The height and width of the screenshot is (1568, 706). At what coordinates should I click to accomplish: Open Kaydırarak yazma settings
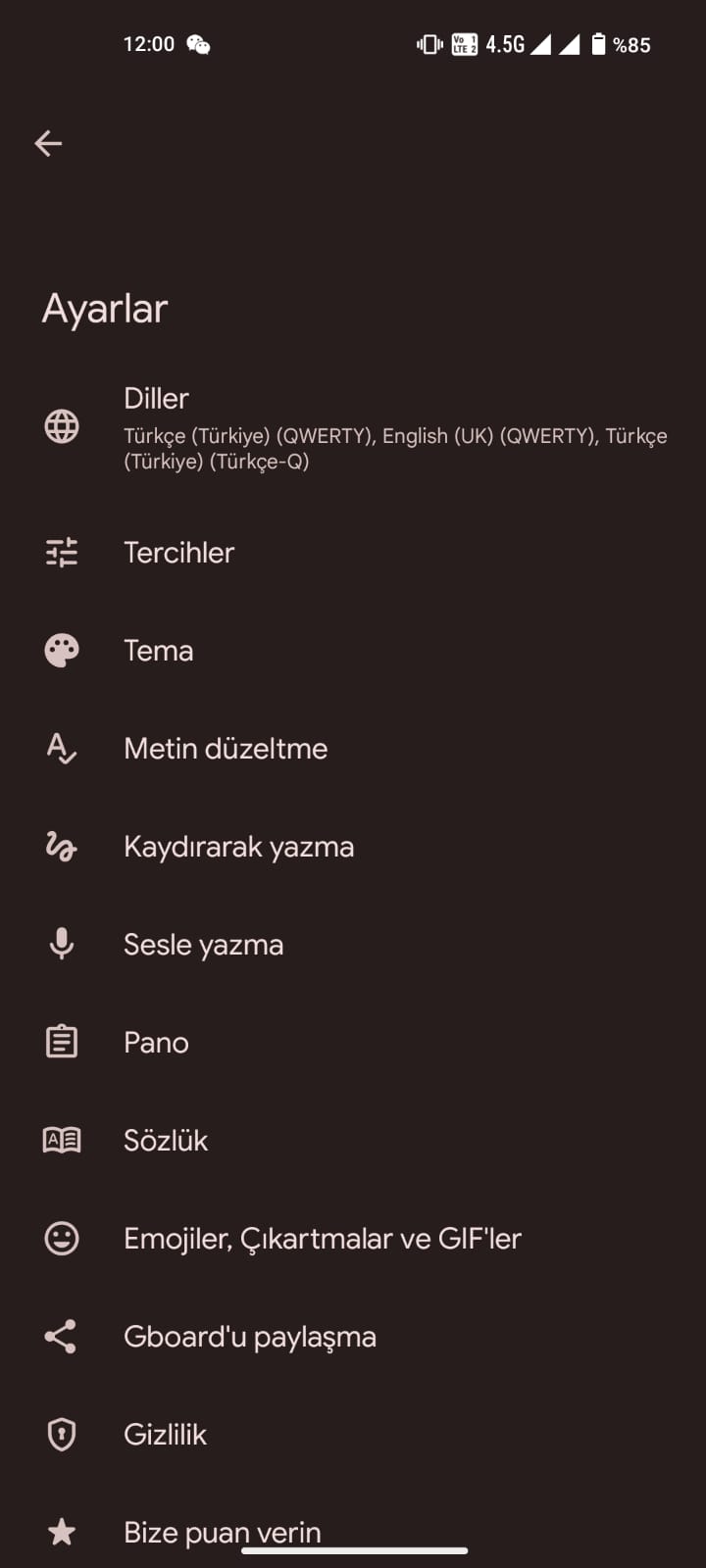pos(238,847)
